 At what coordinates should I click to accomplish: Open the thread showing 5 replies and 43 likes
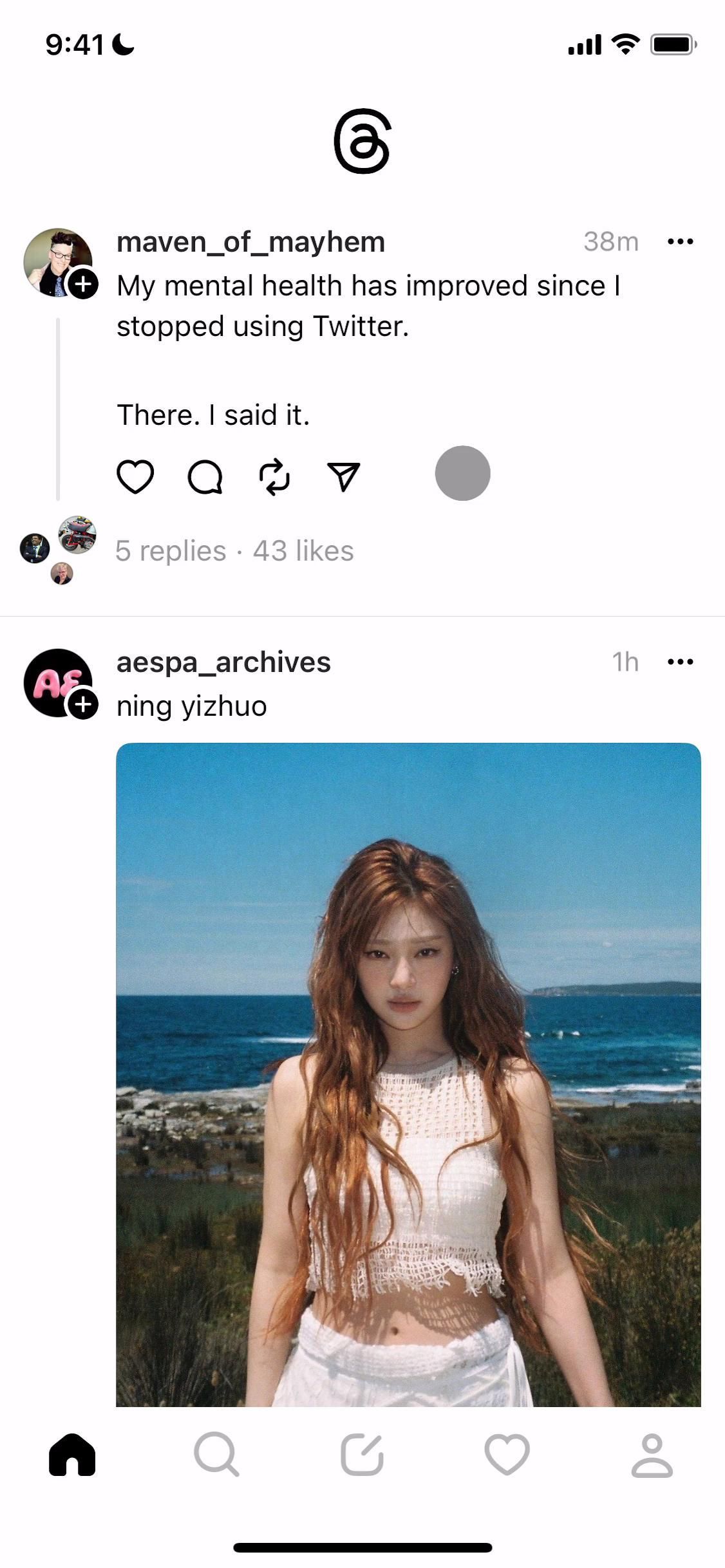click(x=234, y=551)
